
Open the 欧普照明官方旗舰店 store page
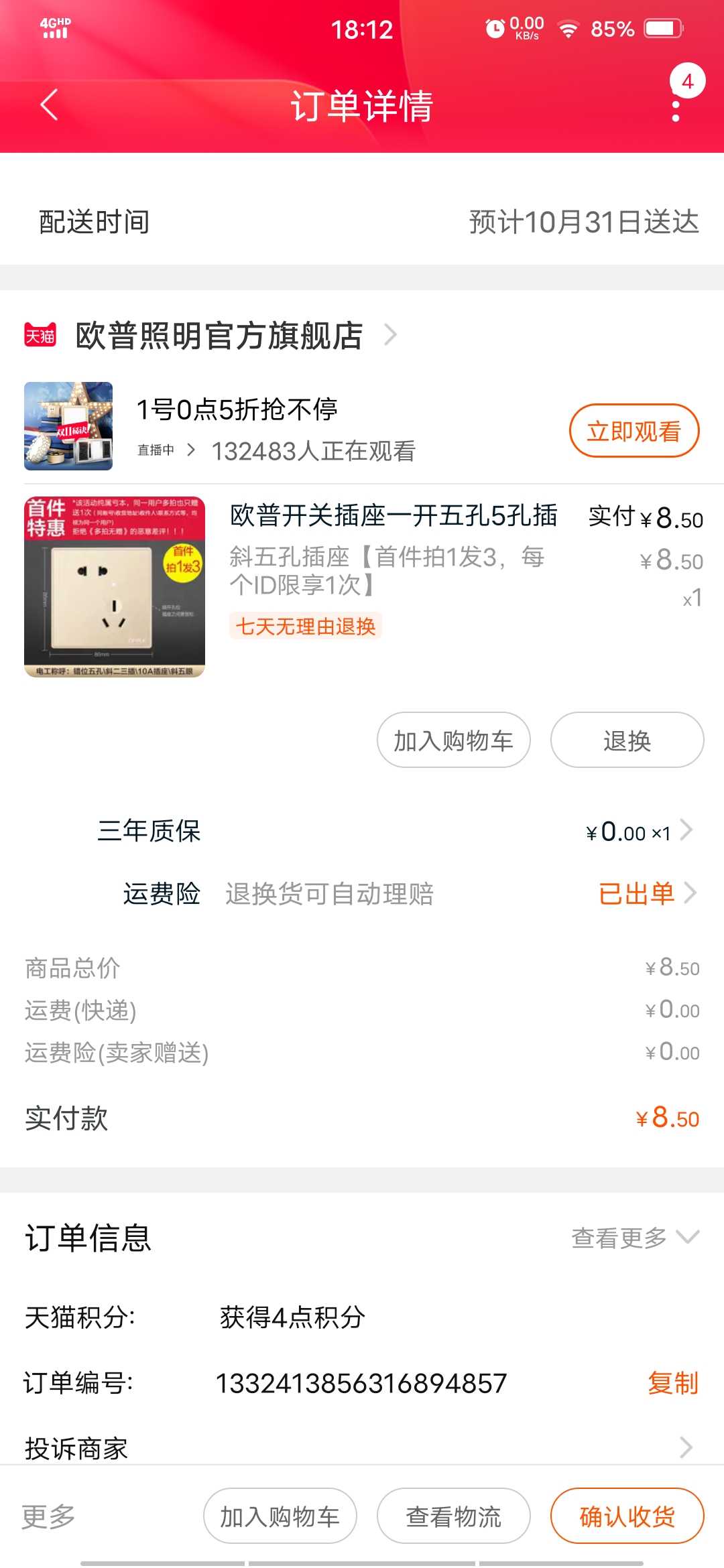coord(219,335)
